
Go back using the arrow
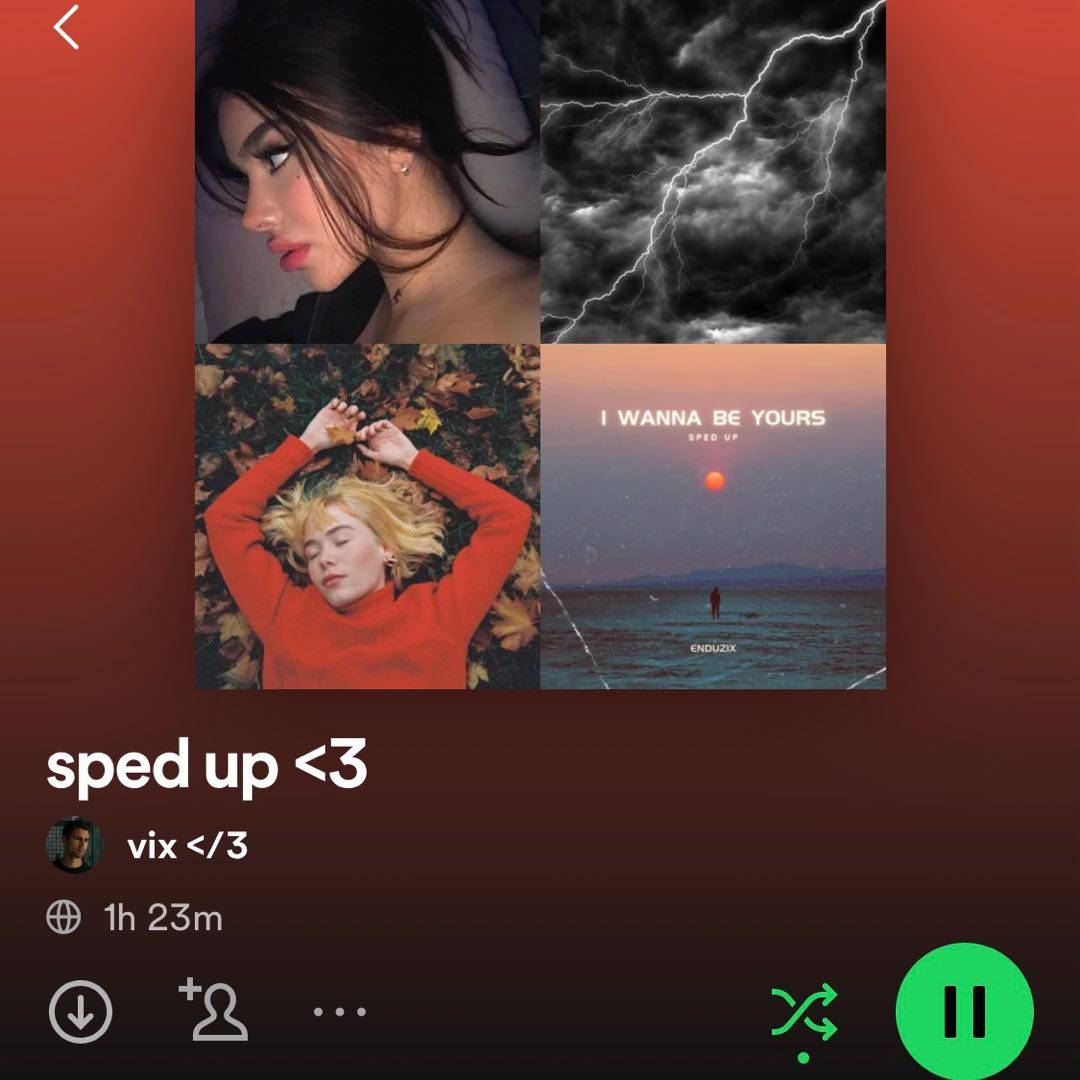[66, 28]
